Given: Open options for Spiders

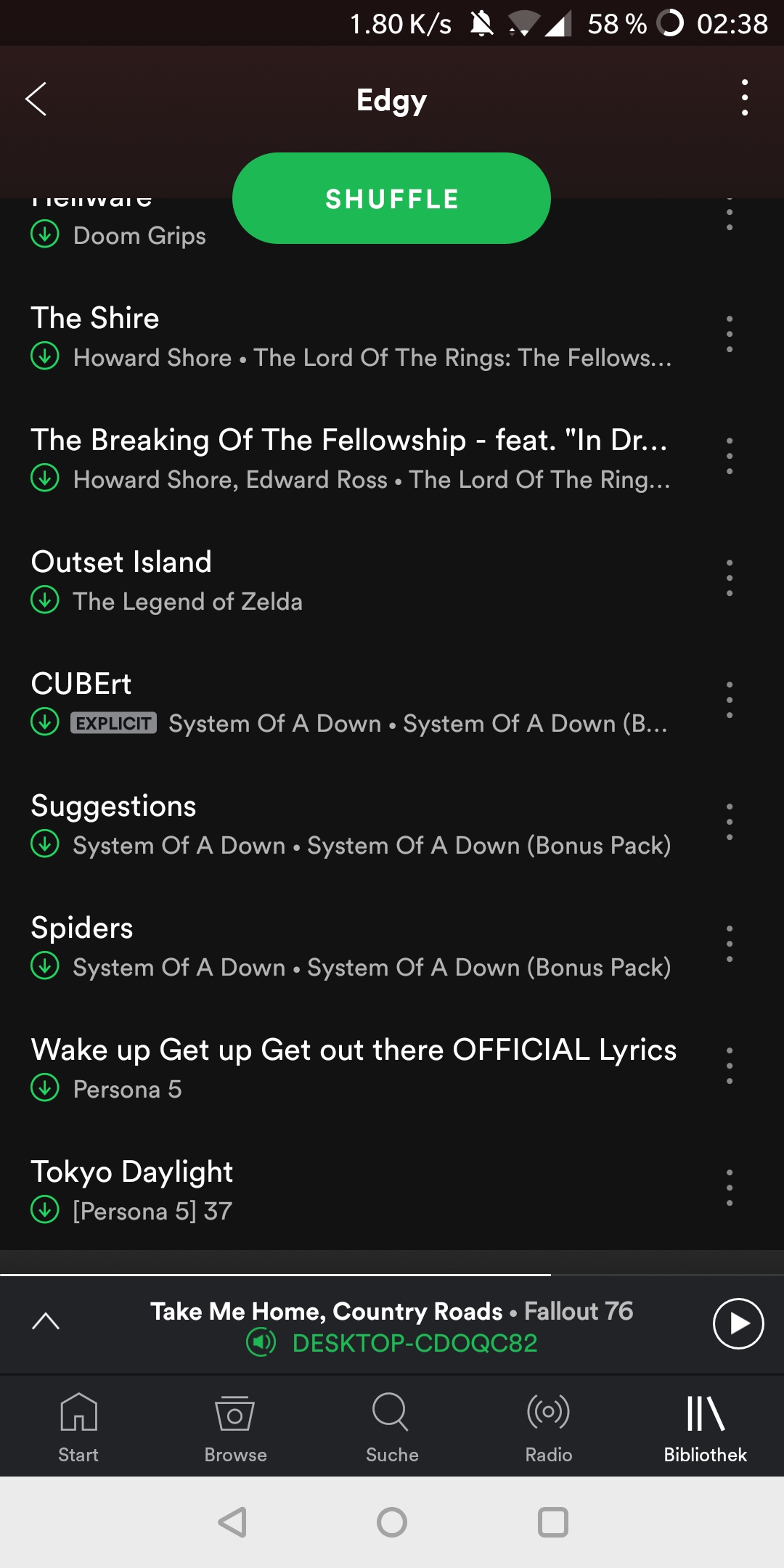Looking at the screenshot, I should tap(729, 944).
